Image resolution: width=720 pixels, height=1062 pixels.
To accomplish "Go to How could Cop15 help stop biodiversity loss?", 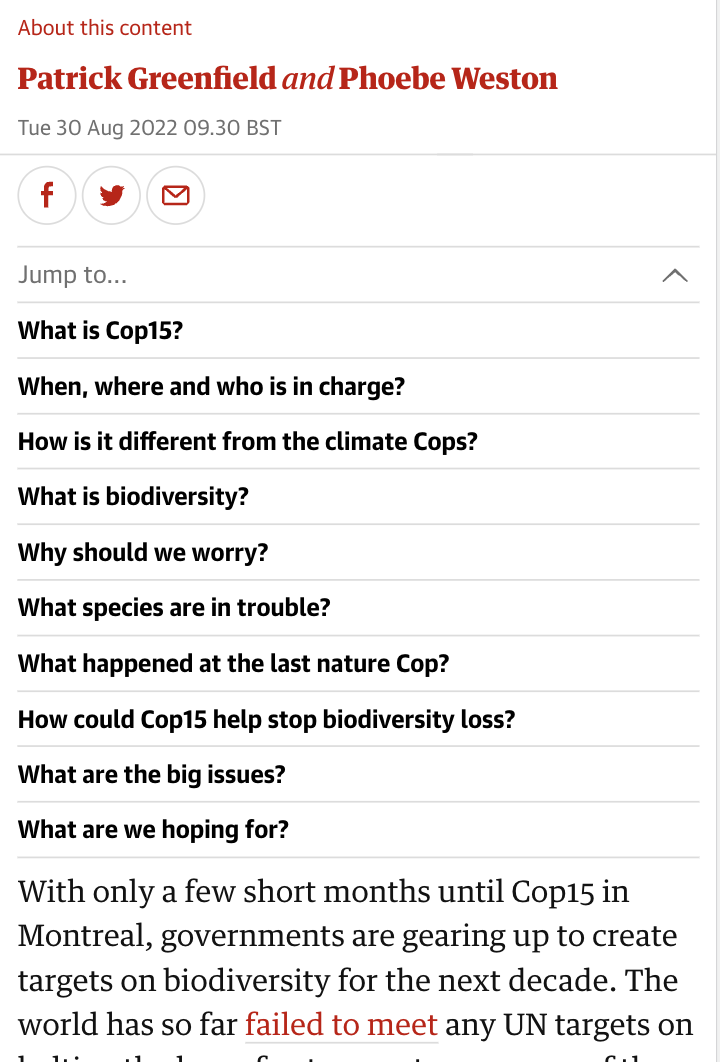I will (x=266, y=719).
